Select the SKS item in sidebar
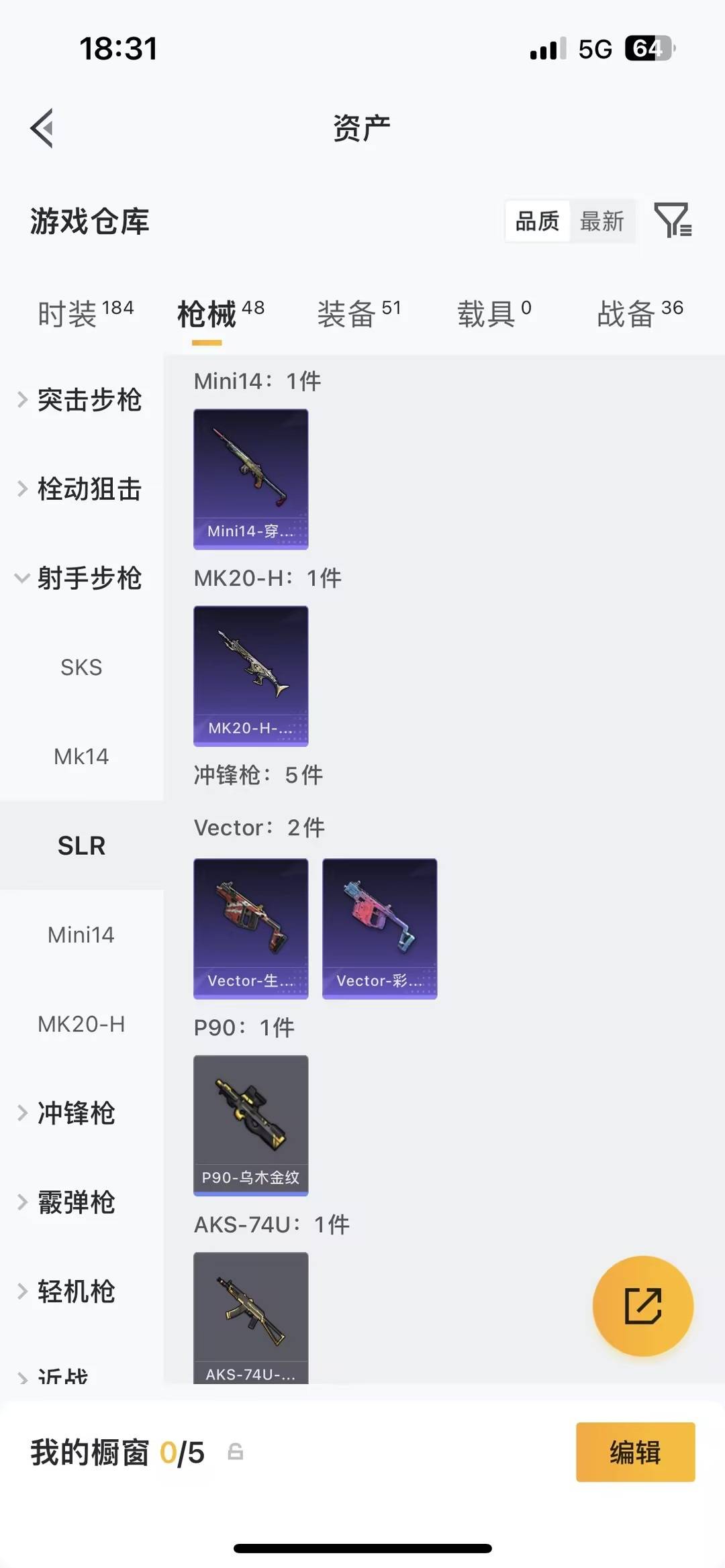Image resolution: width=725 pixels, height=1568 pixels. pyautogui.click(x=82, y=667)
